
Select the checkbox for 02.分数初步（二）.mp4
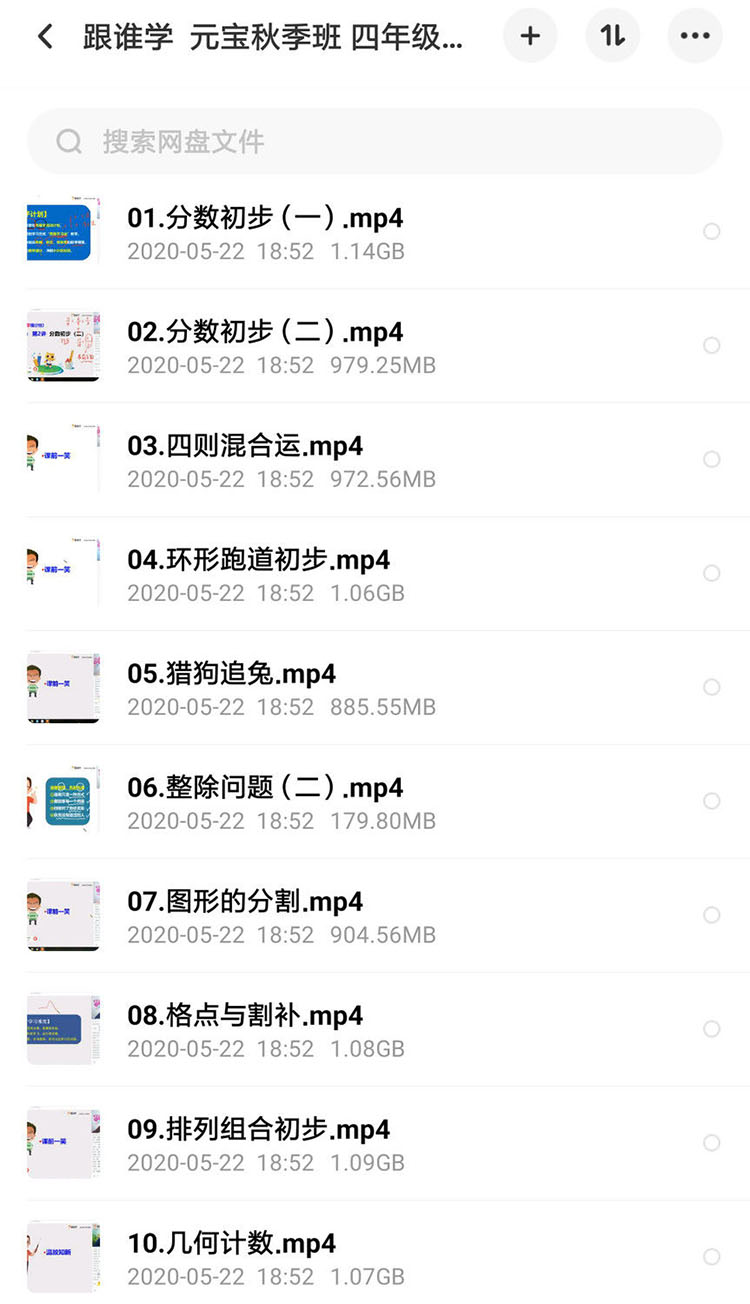(x=711, y=346)
